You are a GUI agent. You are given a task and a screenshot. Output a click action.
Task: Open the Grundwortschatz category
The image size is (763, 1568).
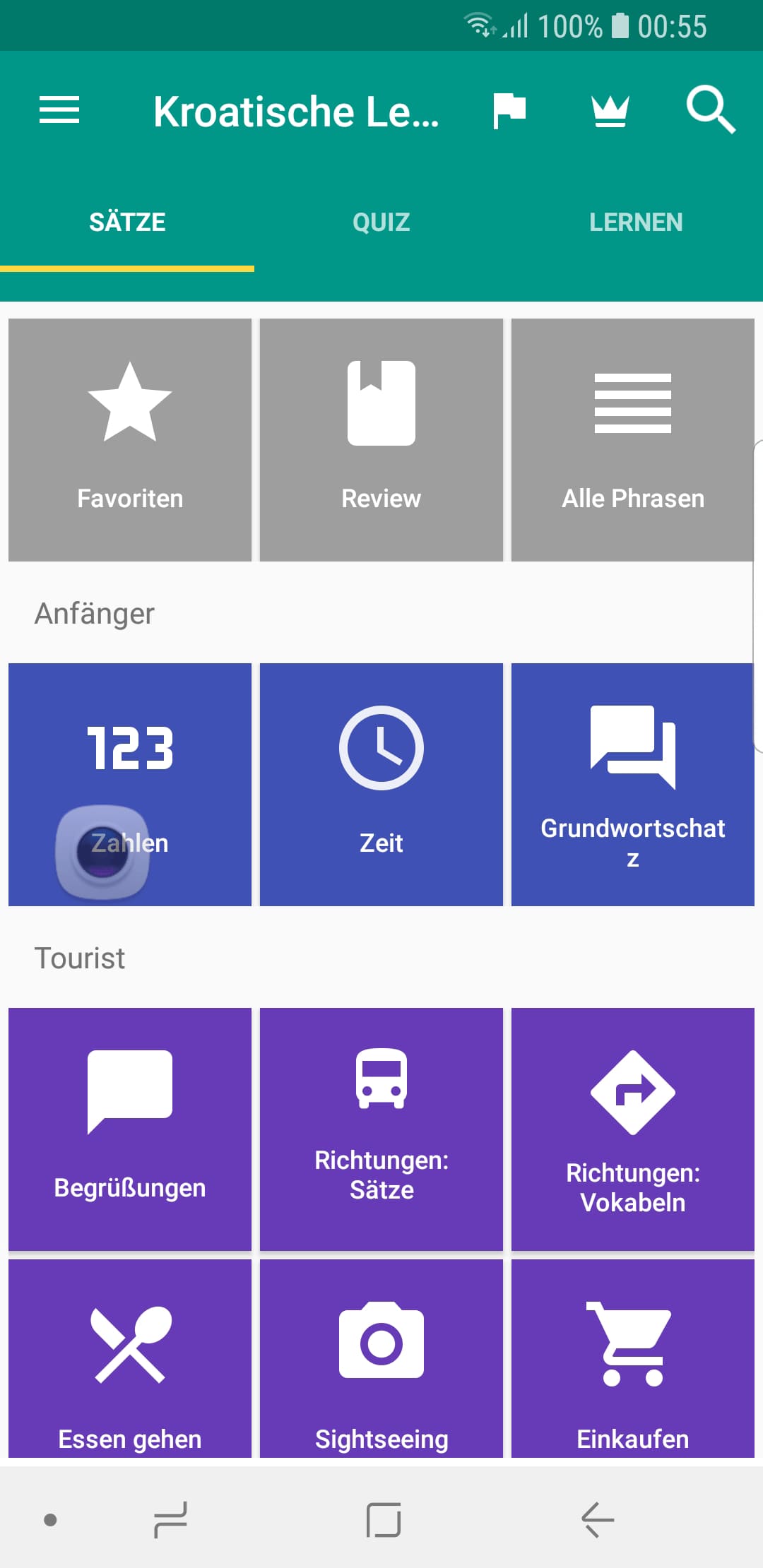click(632, 784)
